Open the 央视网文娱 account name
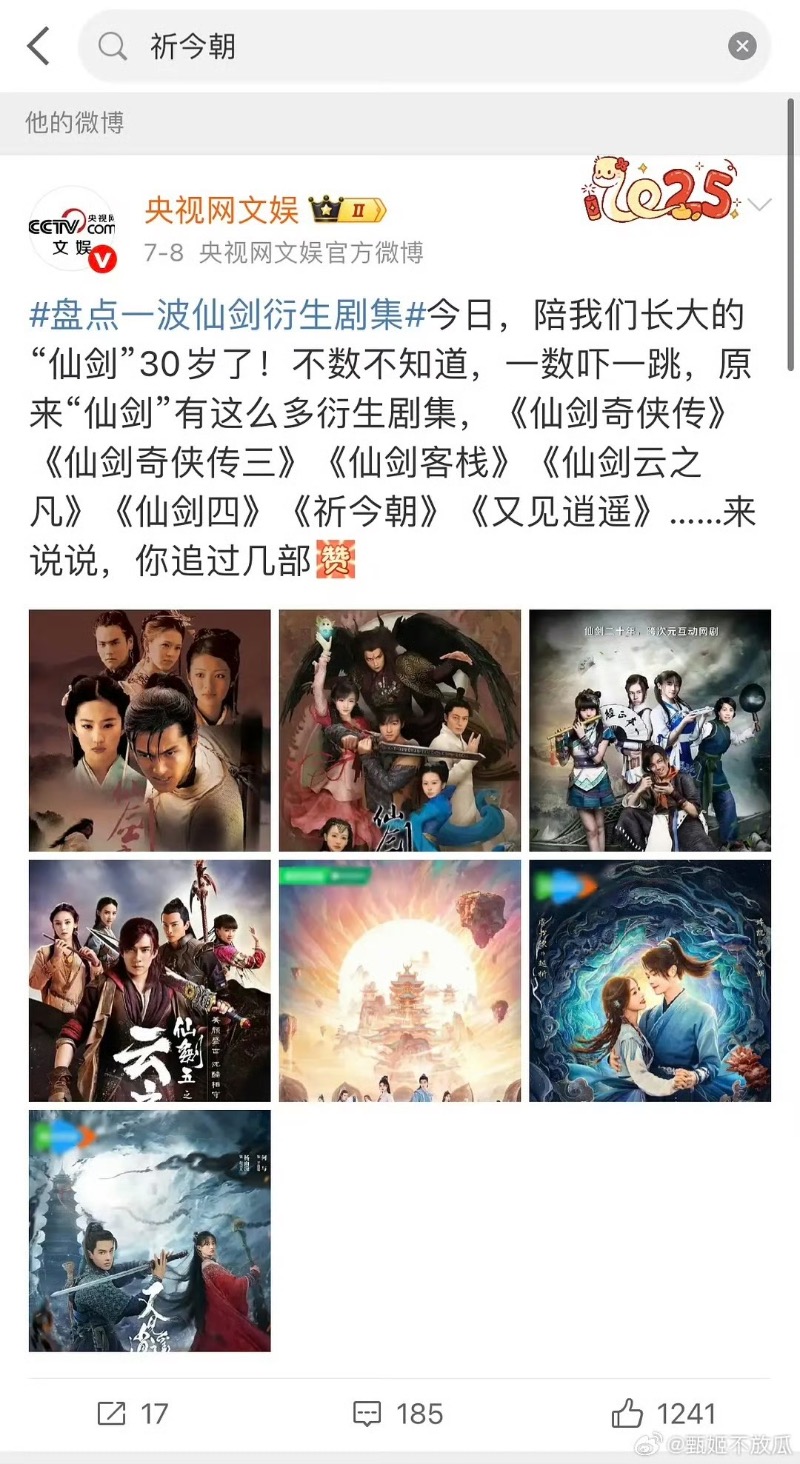800x1464 pixels. pyautogui.click(x=221, y=211)
